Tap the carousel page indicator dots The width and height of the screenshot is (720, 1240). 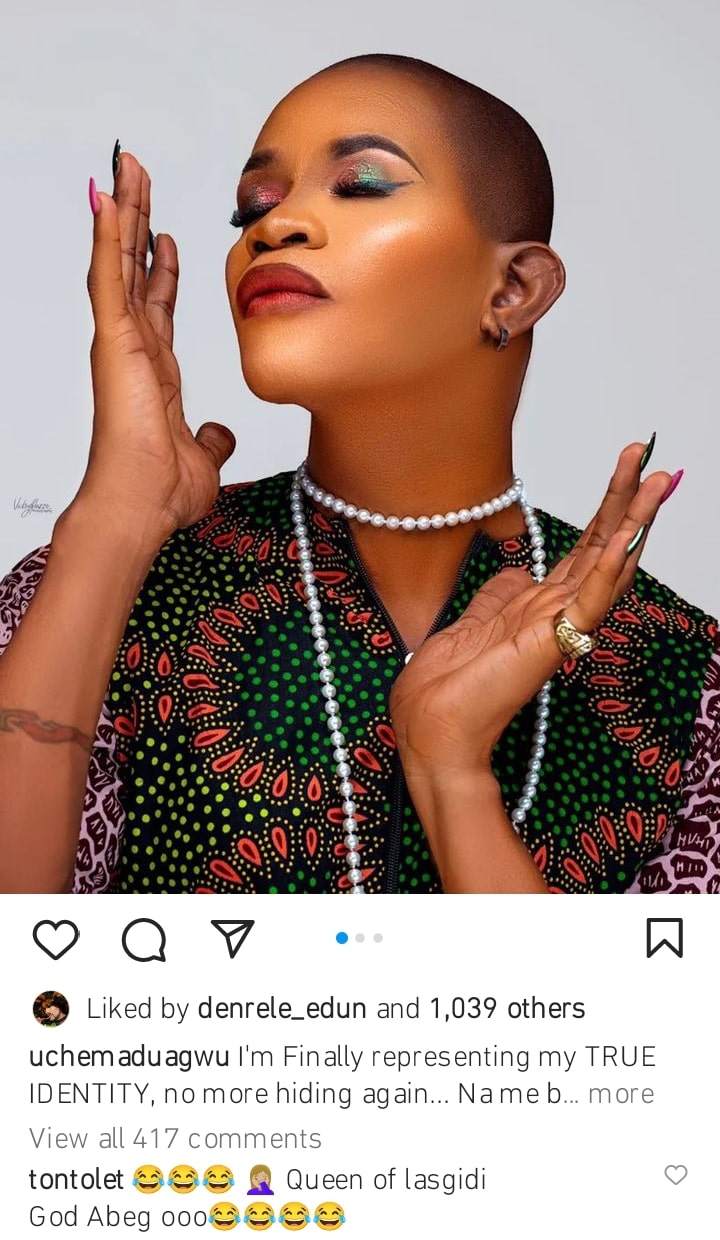[360, 938]
